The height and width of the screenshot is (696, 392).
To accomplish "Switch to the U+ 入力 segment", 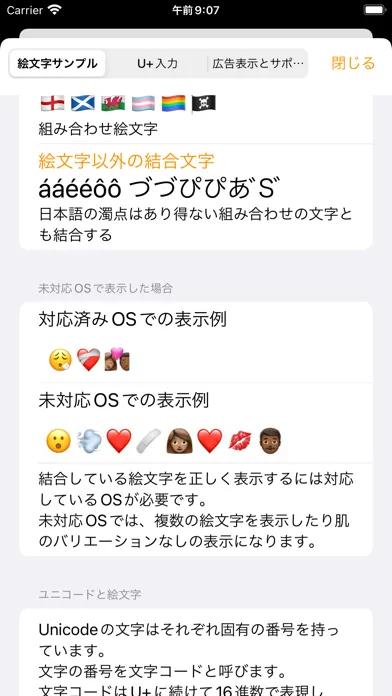I will click(x=157, y=63).
